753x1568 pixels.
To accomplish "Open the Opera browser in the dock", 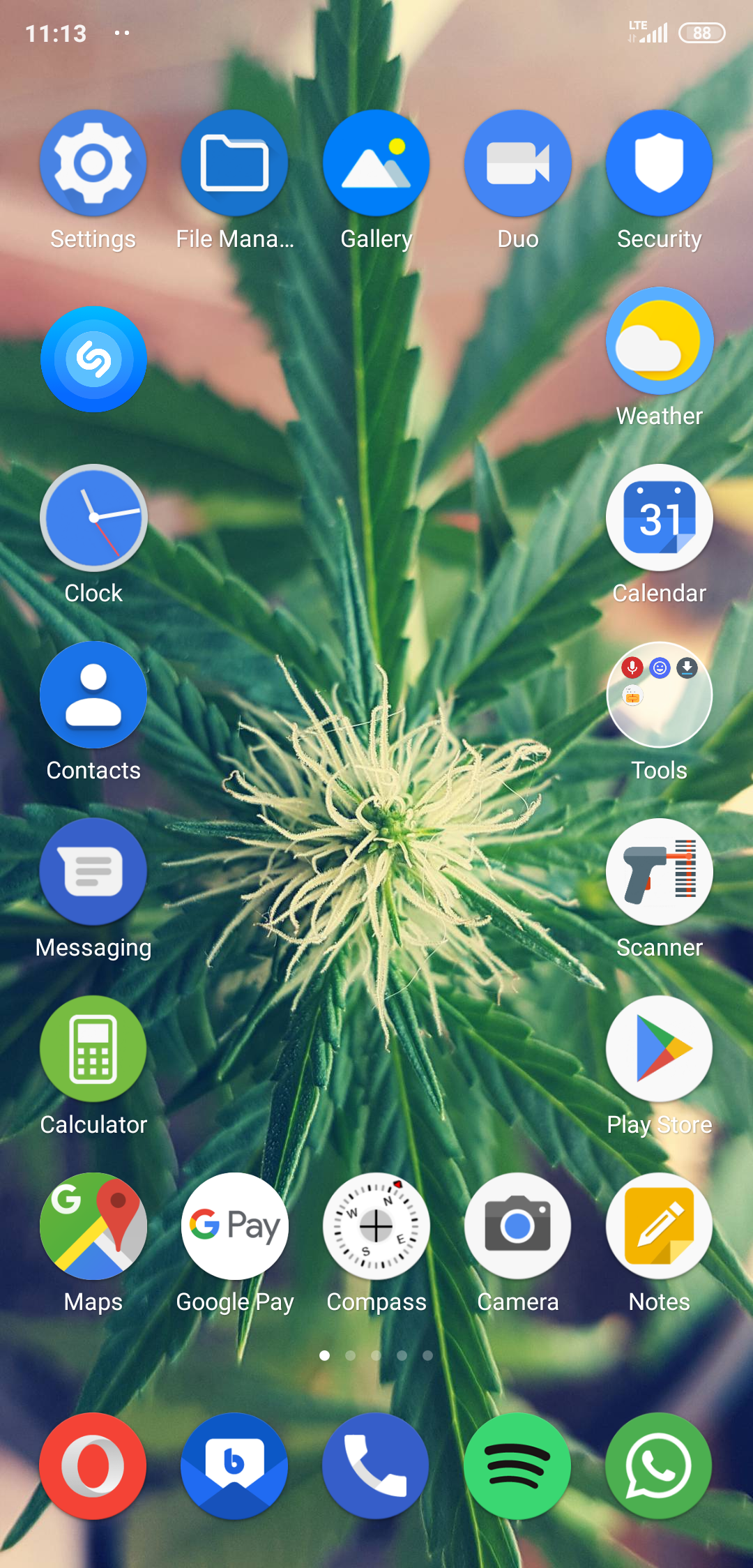I will 93,1466.
